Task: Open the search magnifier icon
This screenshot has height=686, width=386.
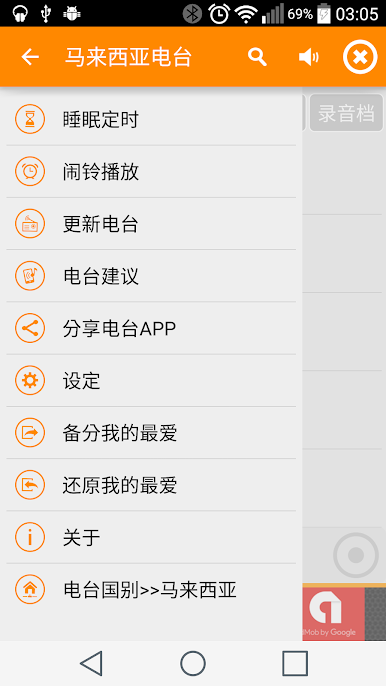Action: [257, 57]
